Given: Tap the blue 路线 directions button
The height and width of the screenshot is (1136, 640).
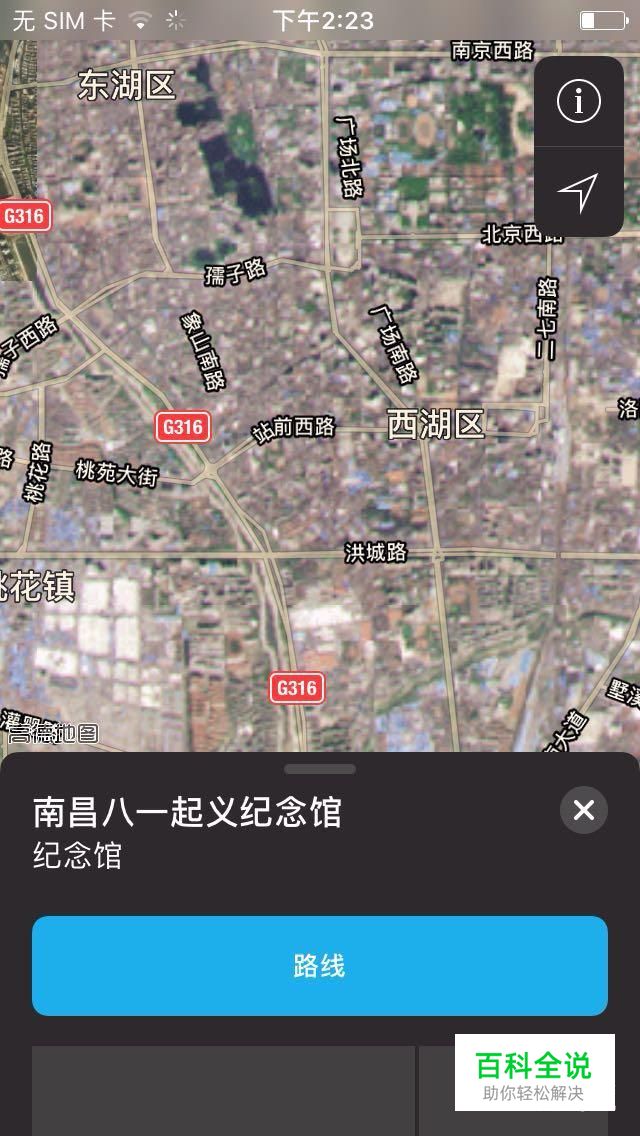Looking at the screenshot, I should tap(320, 966).
